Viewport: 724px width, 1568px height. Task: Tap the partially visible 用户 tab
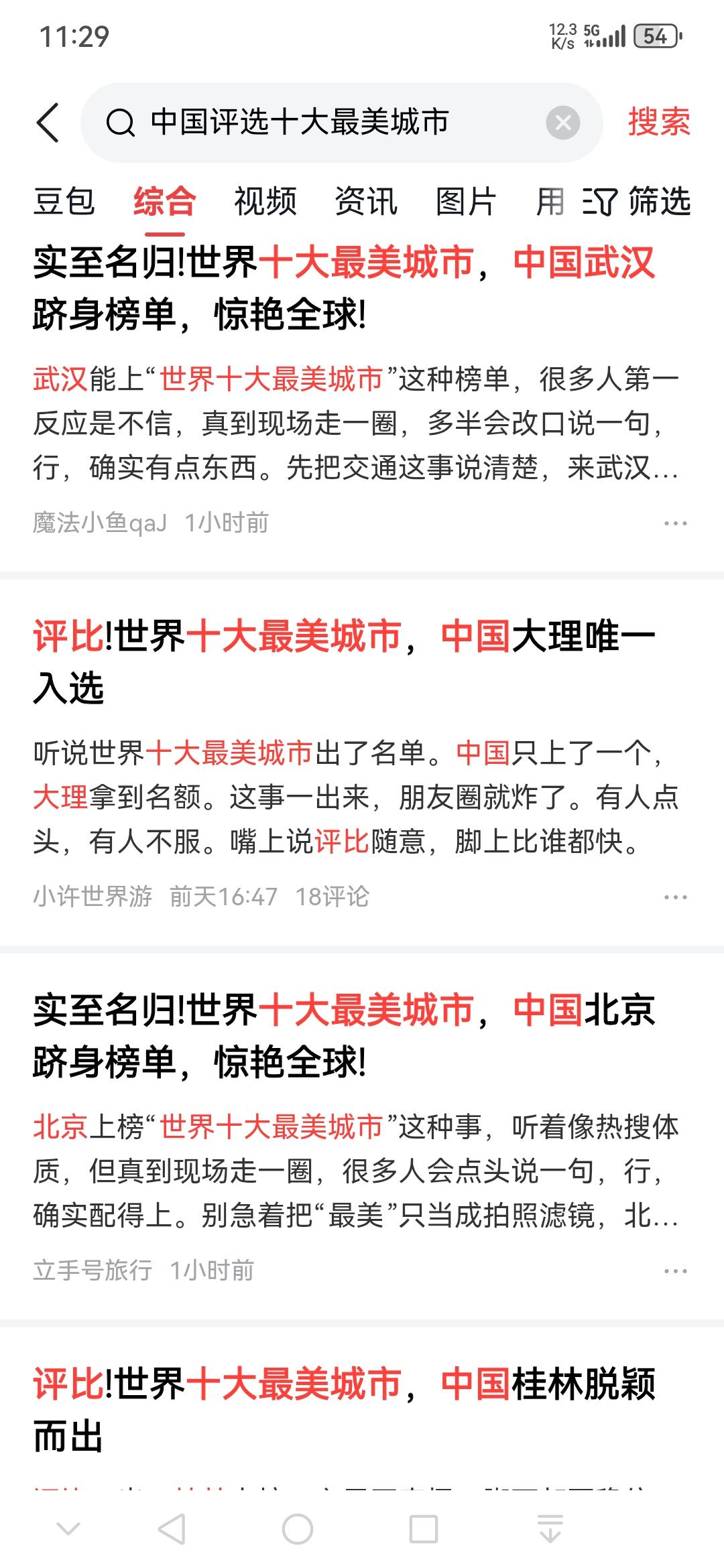[x=550, y=203]
